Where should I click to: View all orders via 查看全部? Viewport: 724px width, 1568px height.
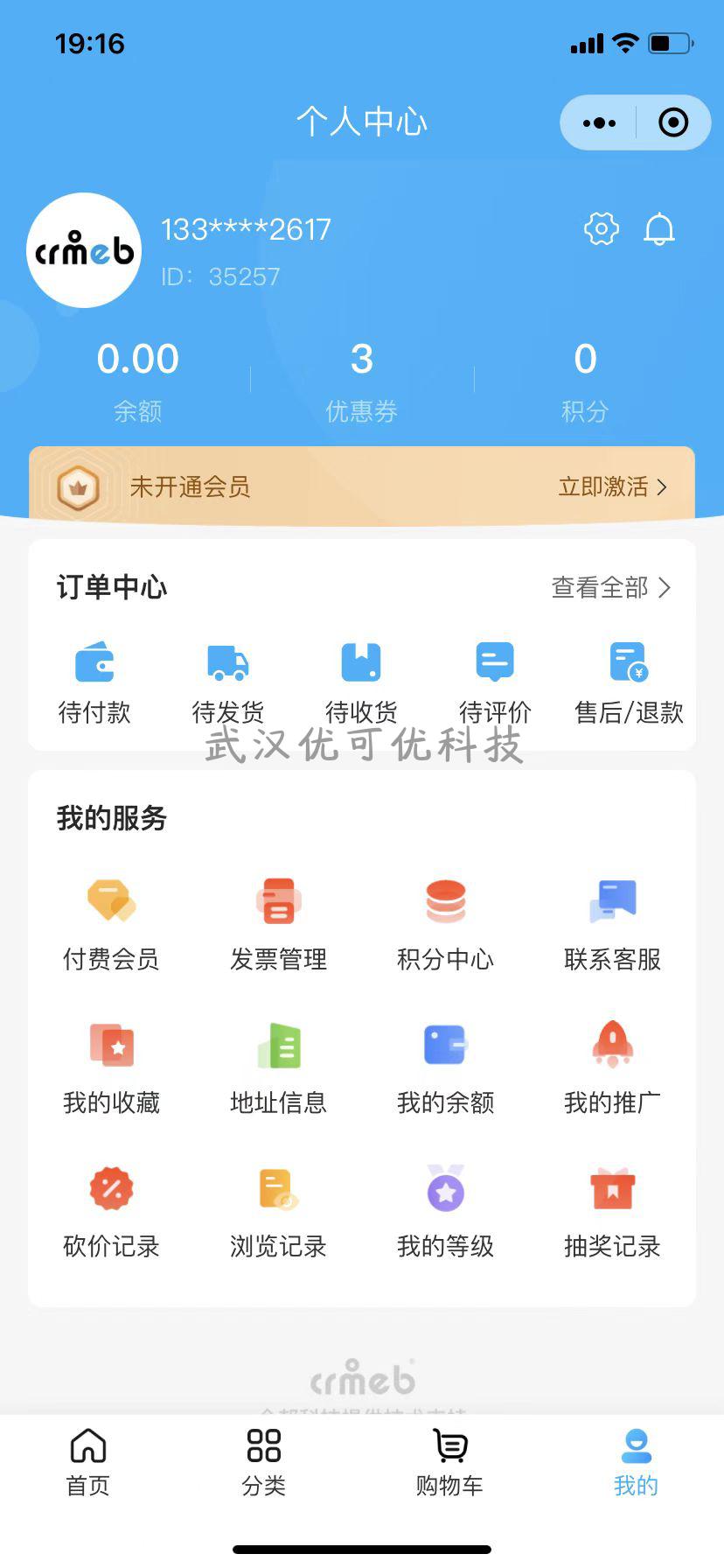tap(611, 587)
